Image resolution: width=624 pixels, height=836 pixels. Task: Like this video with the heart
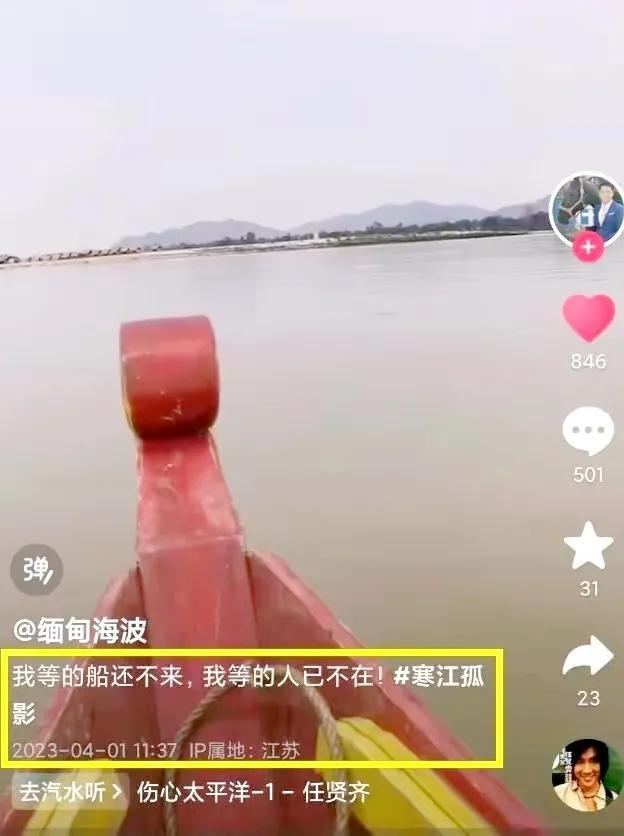click(588, 318)
